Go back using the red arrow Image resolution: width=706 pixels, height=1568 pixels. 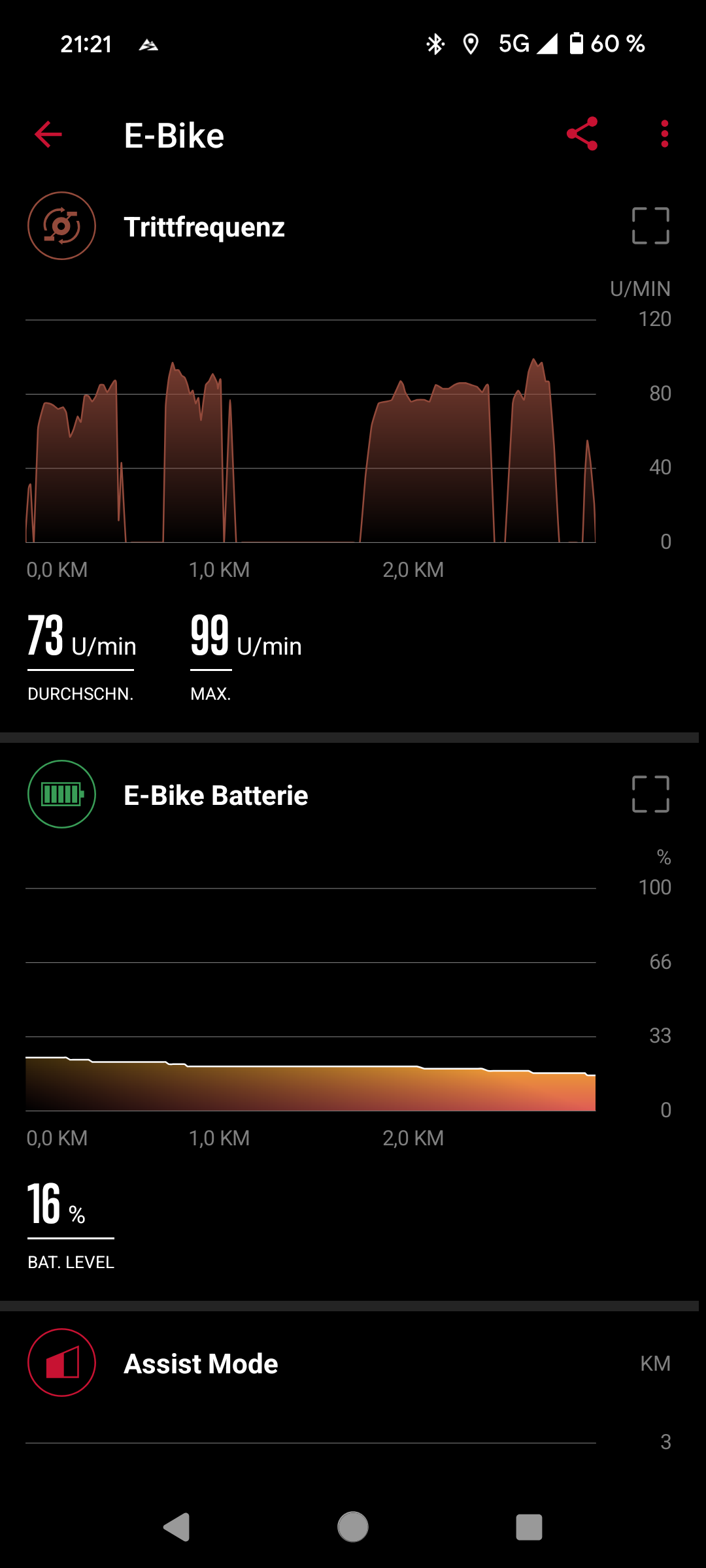tap(48, 135)
